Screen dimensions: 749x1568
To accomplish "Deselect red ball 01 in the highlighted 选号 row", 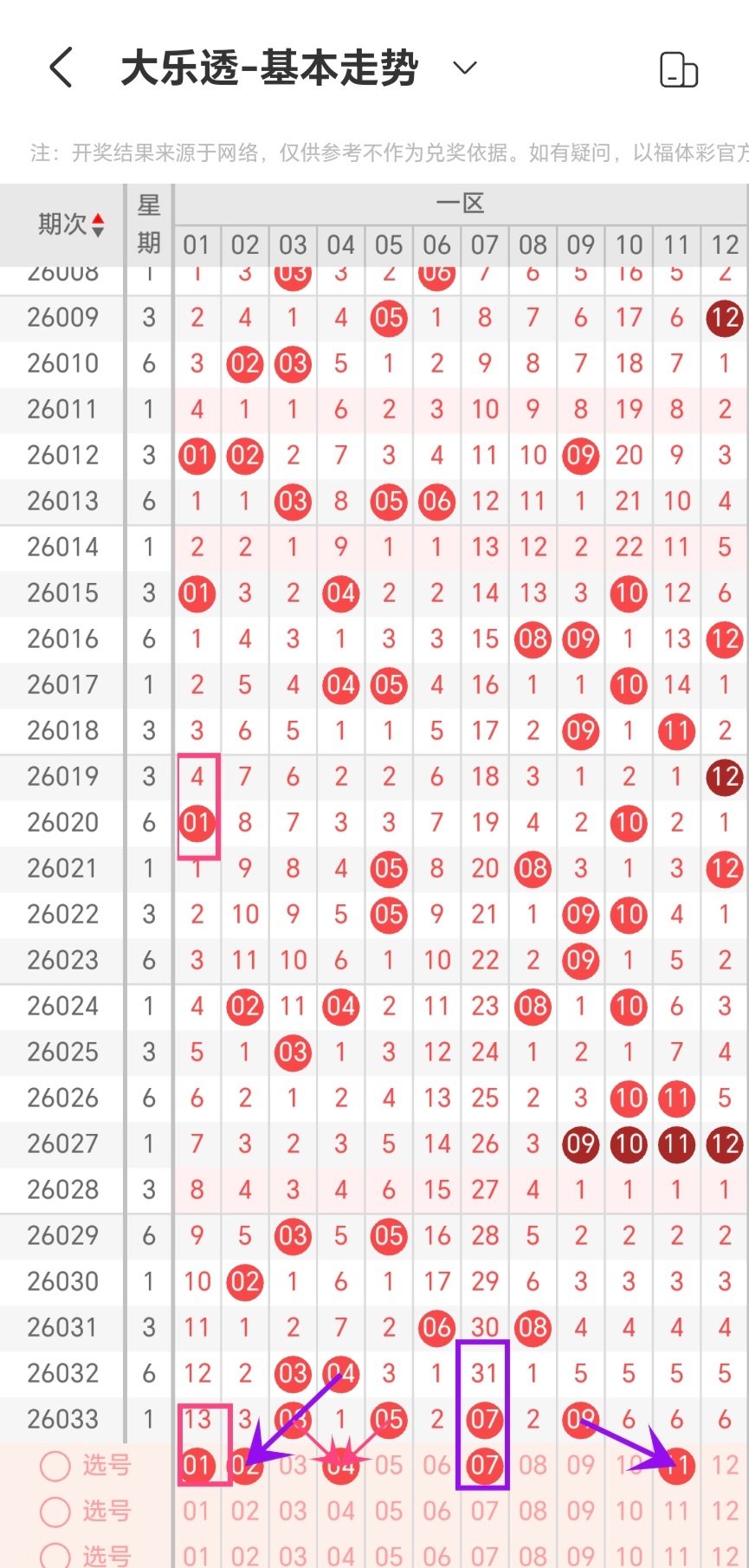I will point(197,1466).
